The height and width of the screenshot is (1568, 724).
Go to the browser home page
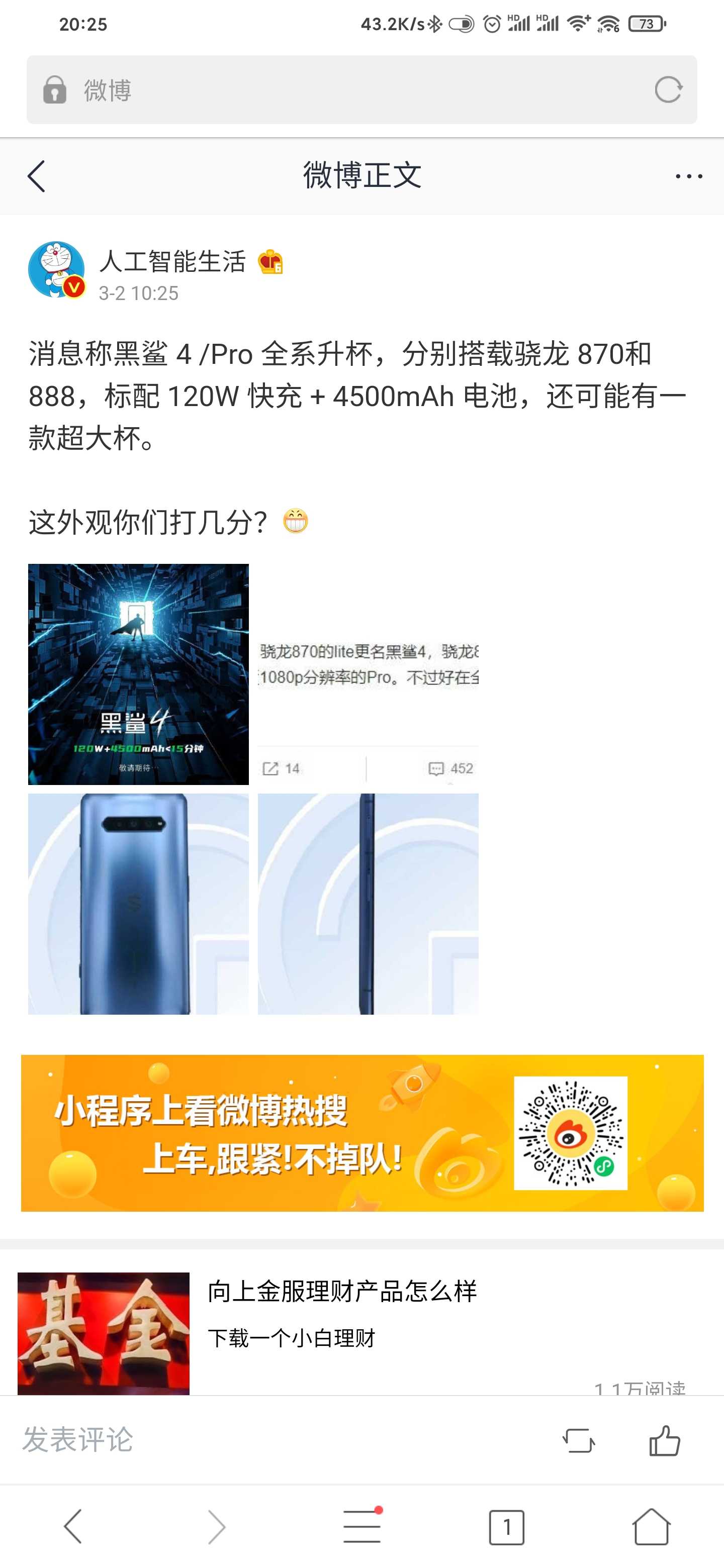pyautogui.click(x=651, y=1526)
